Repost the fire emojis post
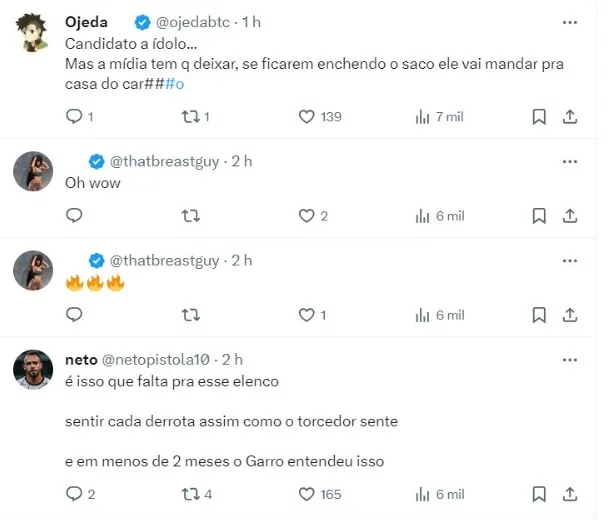611x520 pixels. pyautogui.click(x=189, y=315)
